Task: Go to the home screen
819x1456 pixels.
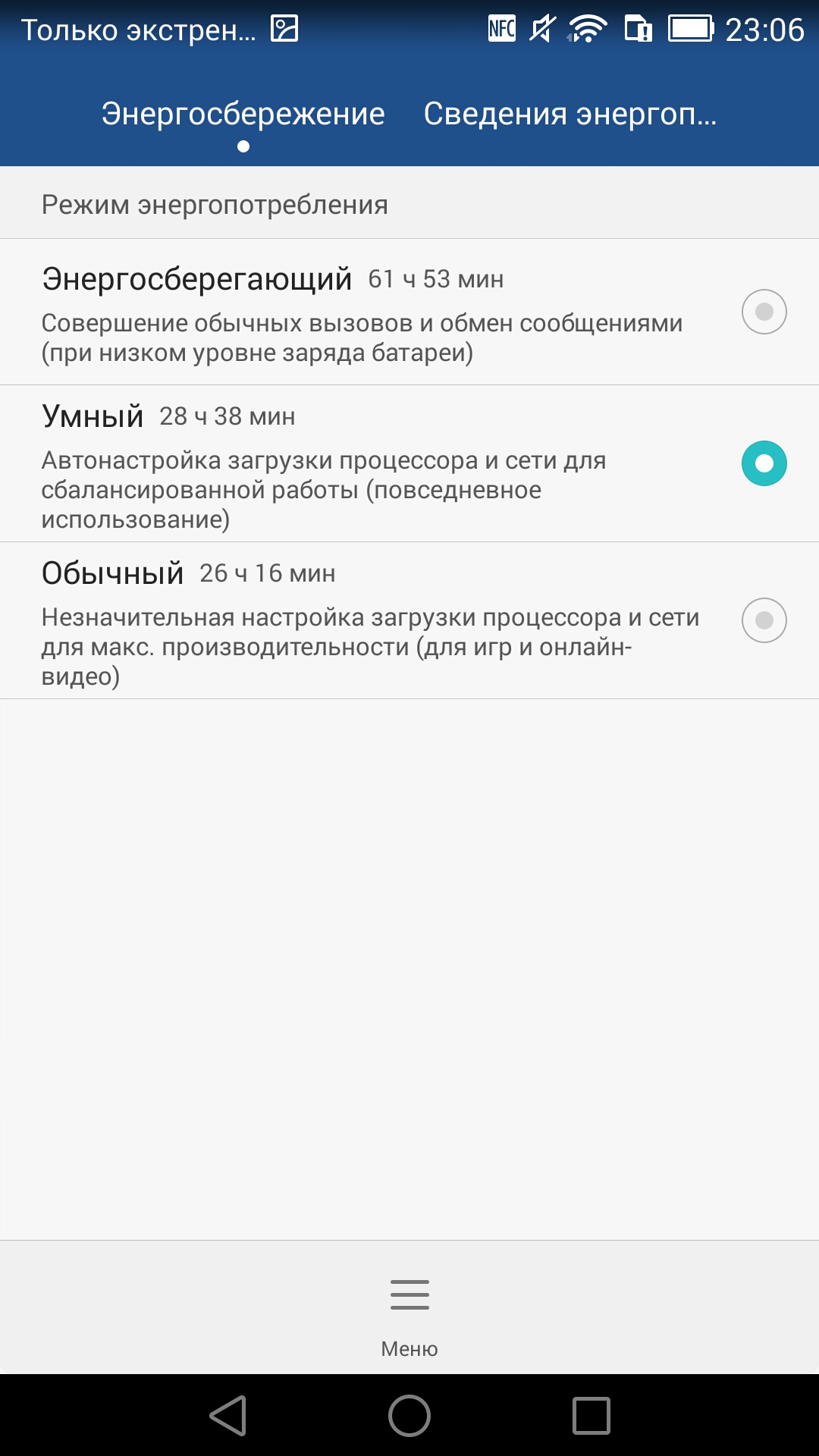Action: point(409,1415)
